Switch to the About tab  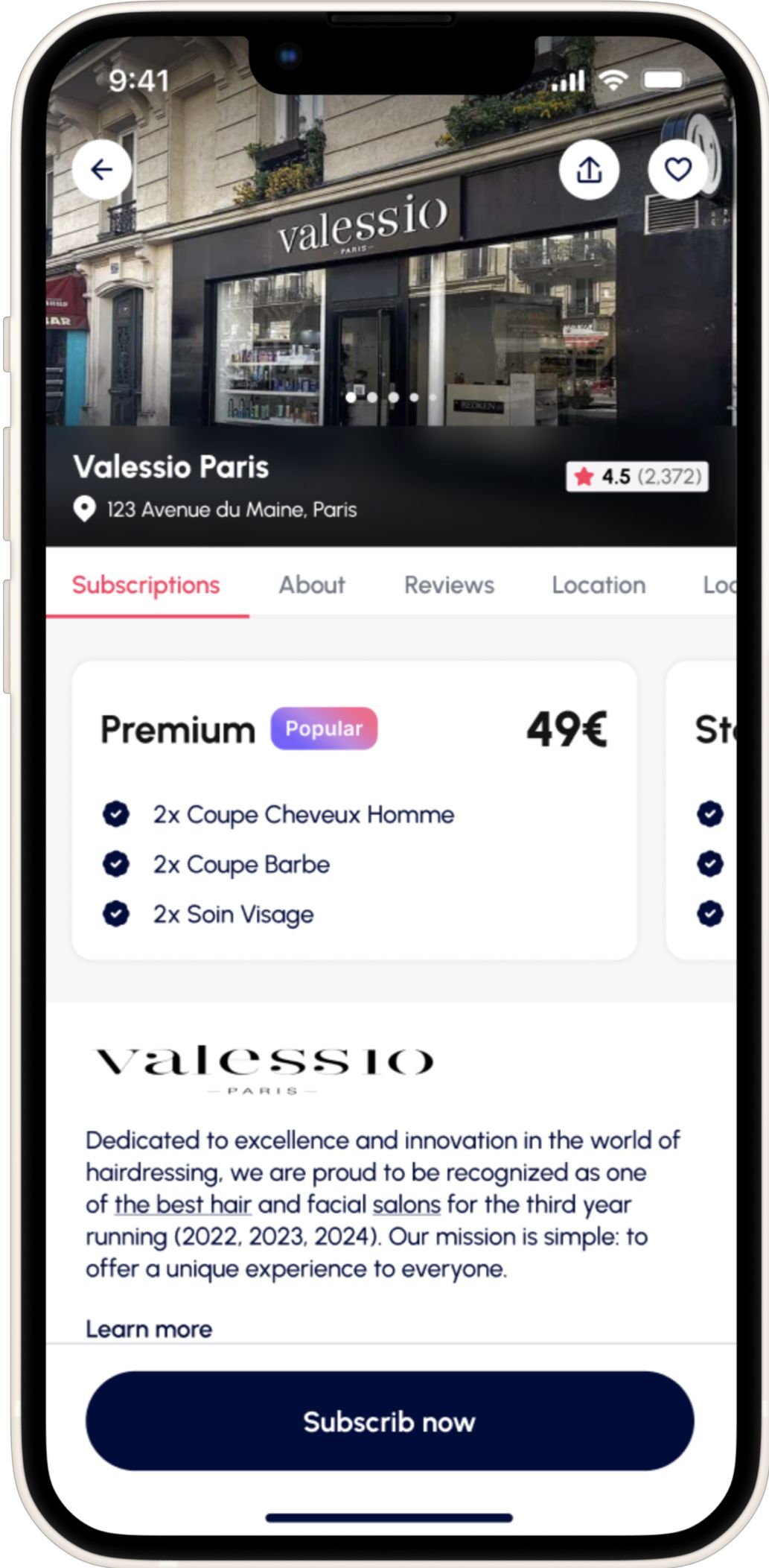coord(312,585)
